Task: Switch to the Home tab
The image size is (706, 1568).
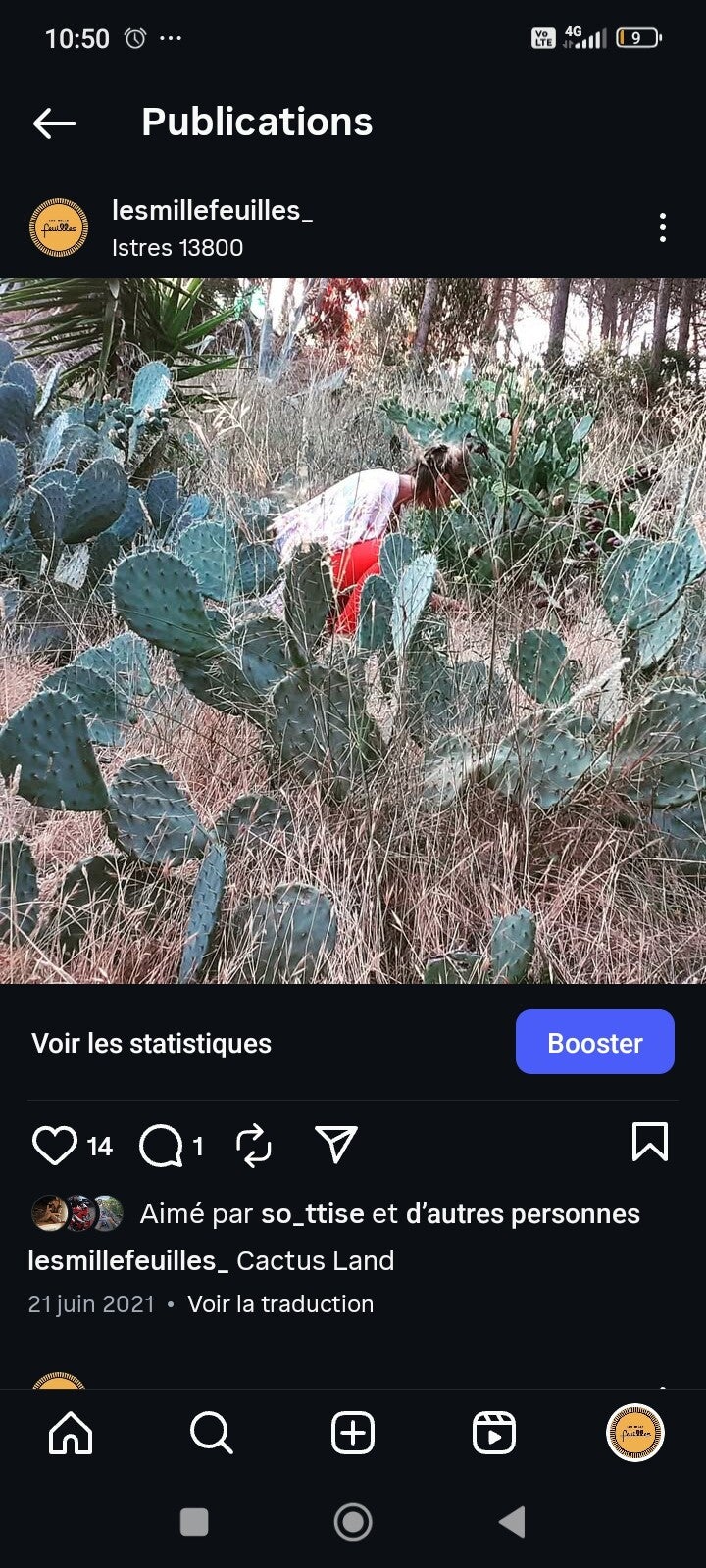Action: pyautogui.click(x=71, y=1433)
